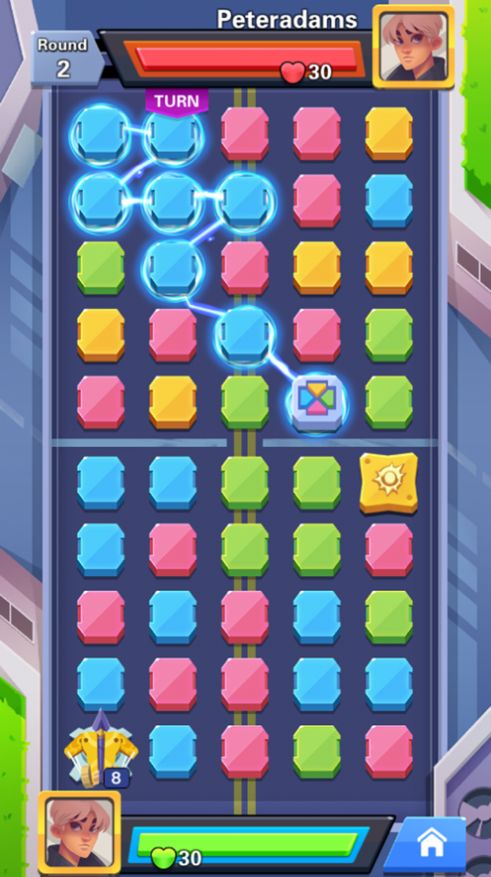This screenshot has height=877, width=491.
Task: Select the rainbow multicolor special tile
Action: coord(317,402)
